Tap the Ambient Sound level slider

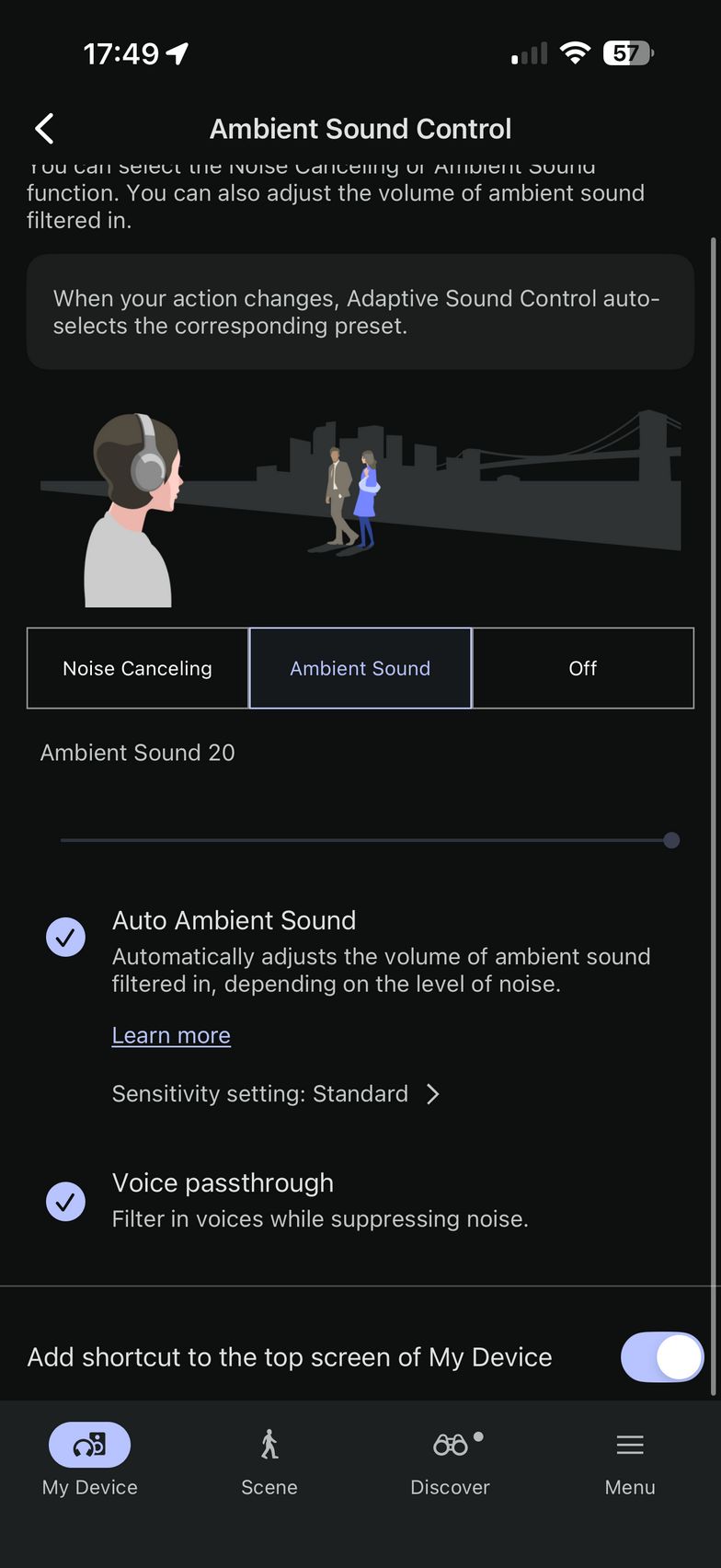[366, 840]
